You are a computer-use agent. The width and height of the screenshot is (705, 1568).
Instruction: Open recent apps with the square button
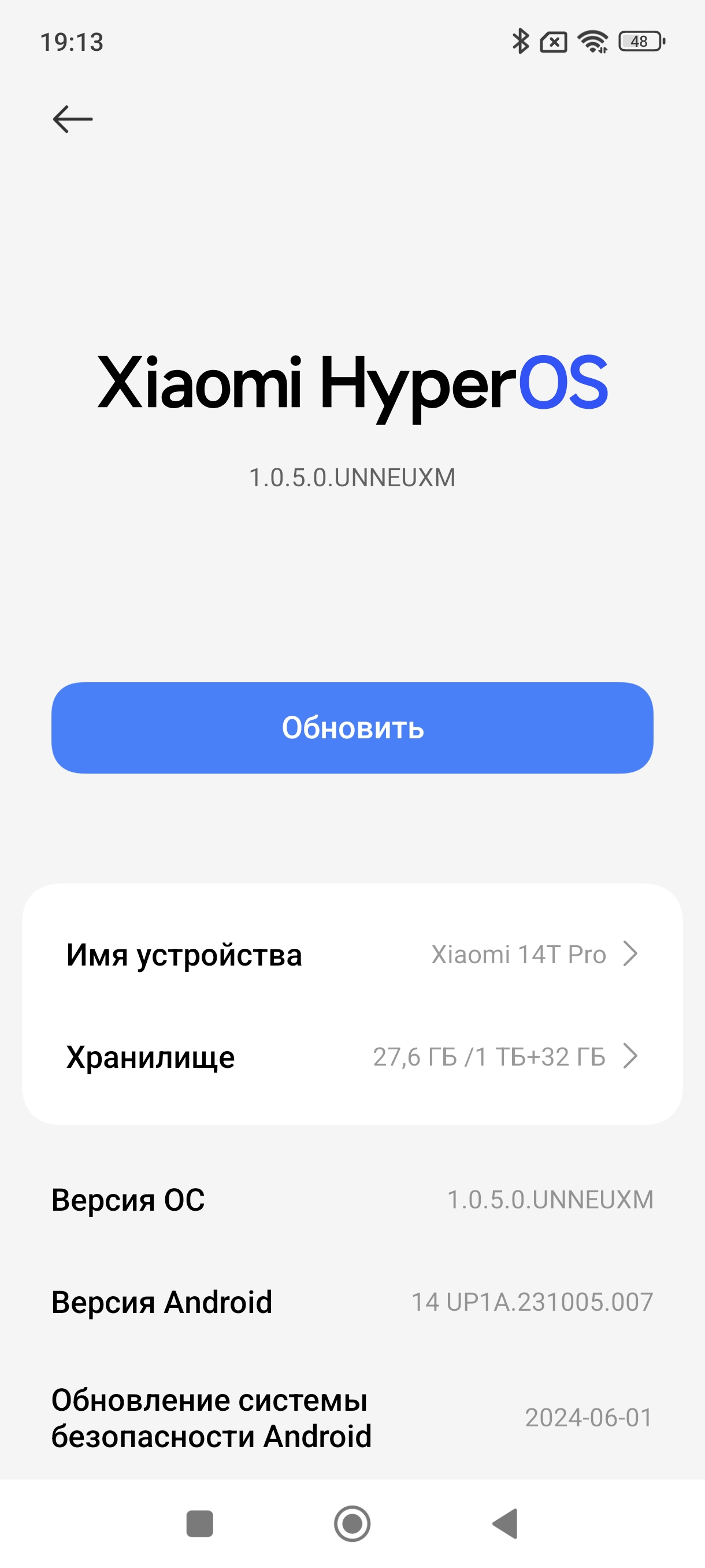pos(199,1523)
